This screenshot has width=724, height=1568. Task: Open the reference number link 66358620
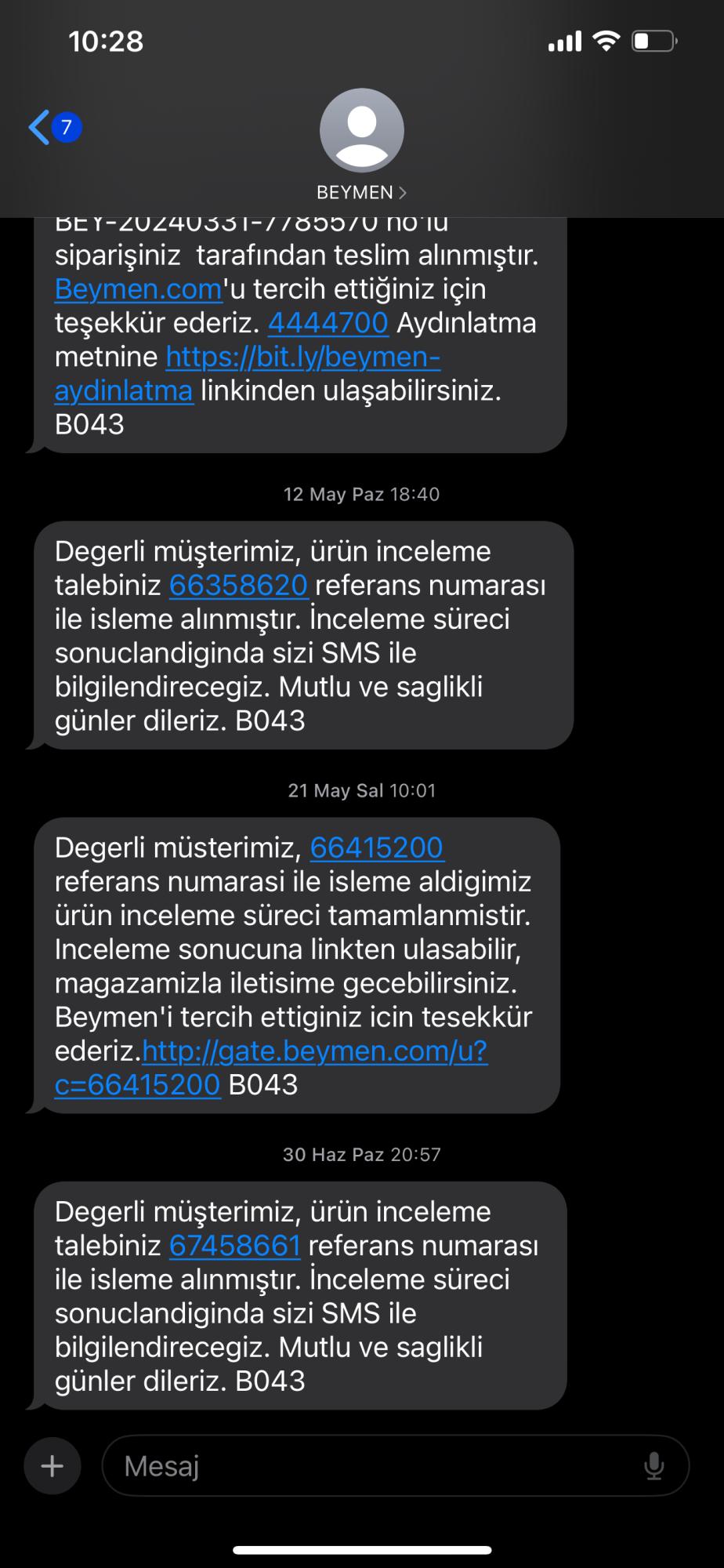[x=238, y=584]
